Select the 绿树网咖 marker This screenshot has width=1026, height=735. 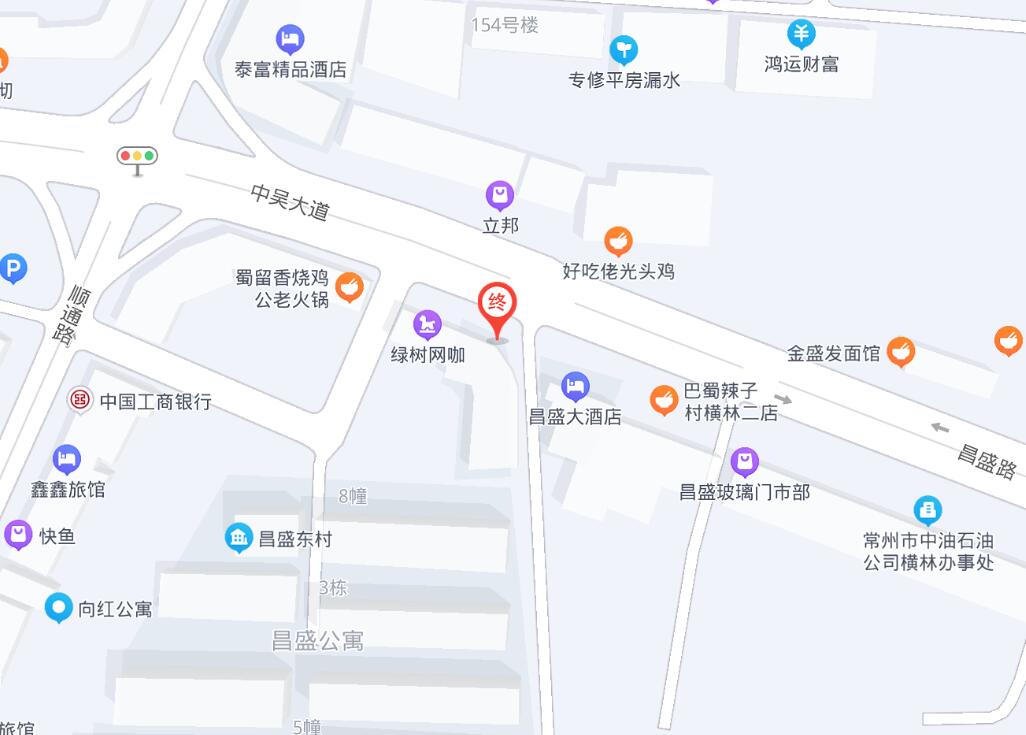coord(428,324)
